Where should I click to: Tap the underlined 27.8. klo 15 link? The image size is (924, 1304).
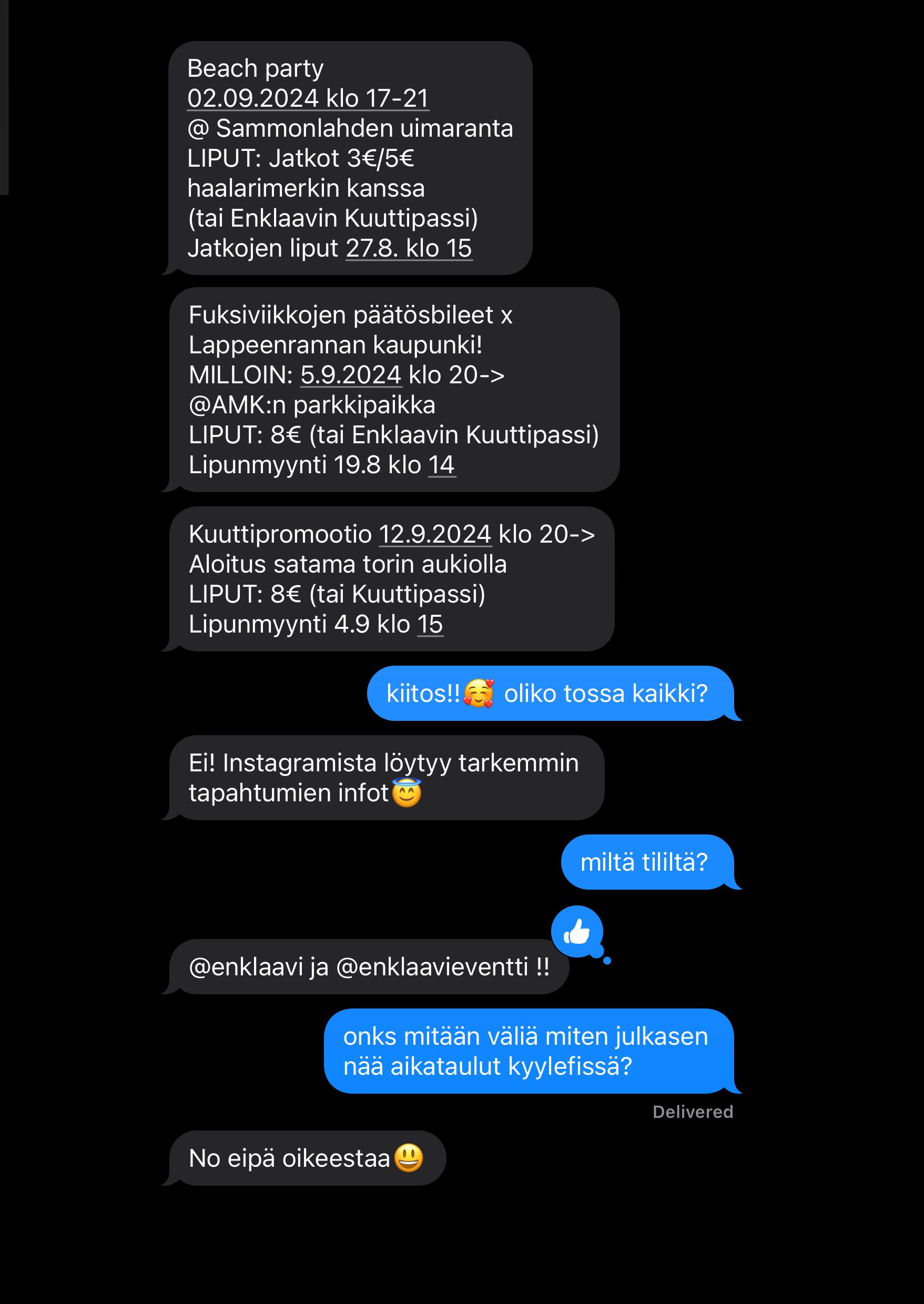pos(409,249)
